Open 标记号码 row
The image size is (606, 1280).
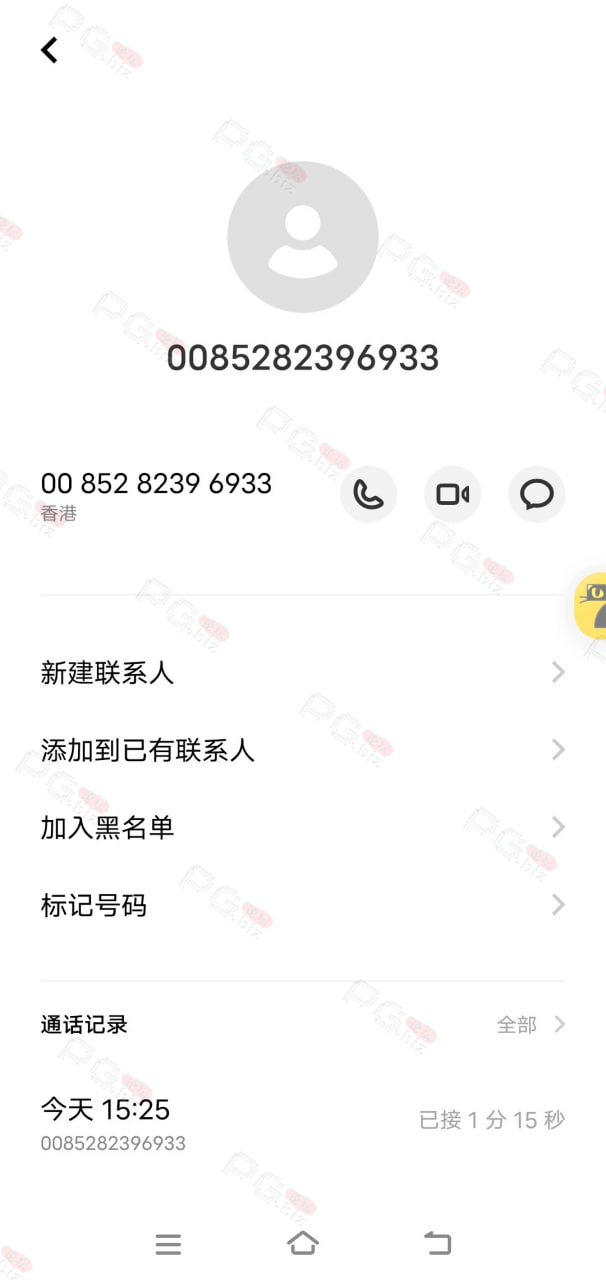point(303,905)
